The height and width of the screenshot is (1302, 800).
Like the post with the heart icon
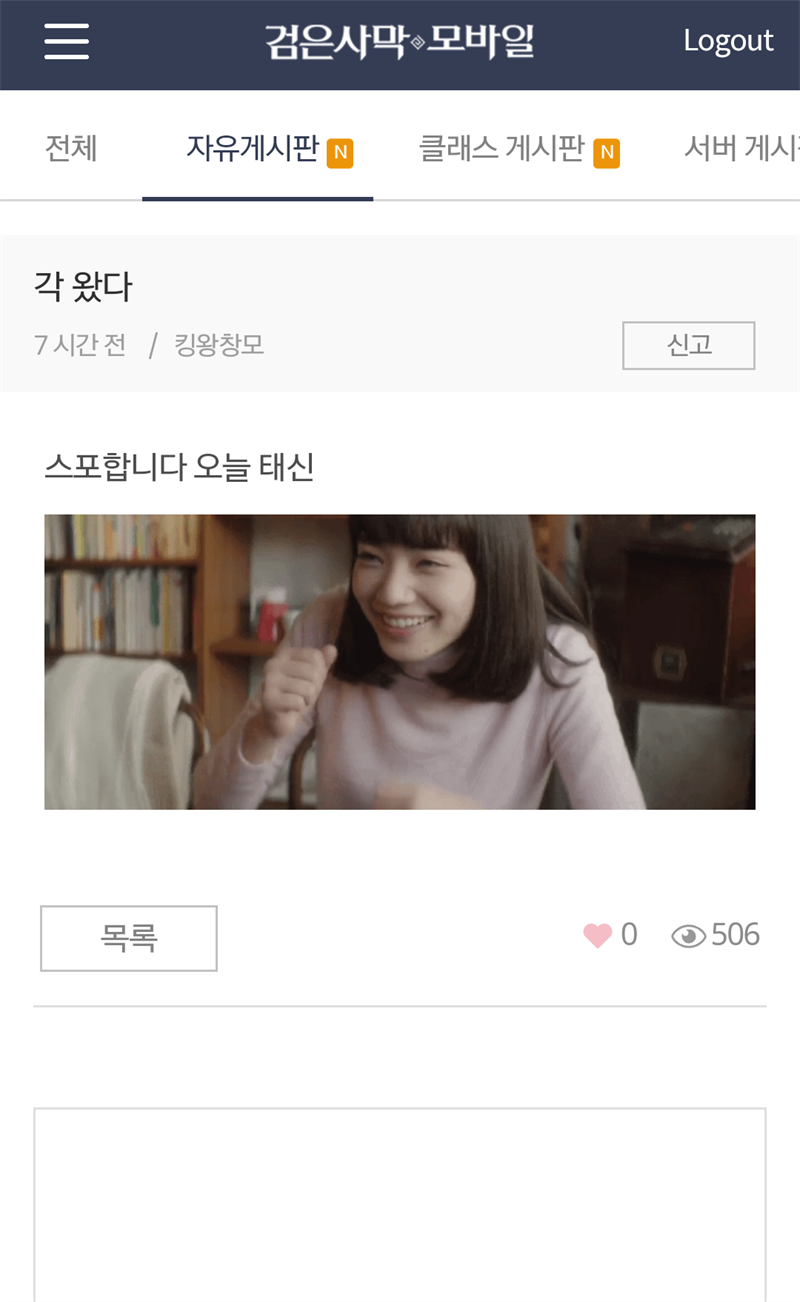point(598,935)
